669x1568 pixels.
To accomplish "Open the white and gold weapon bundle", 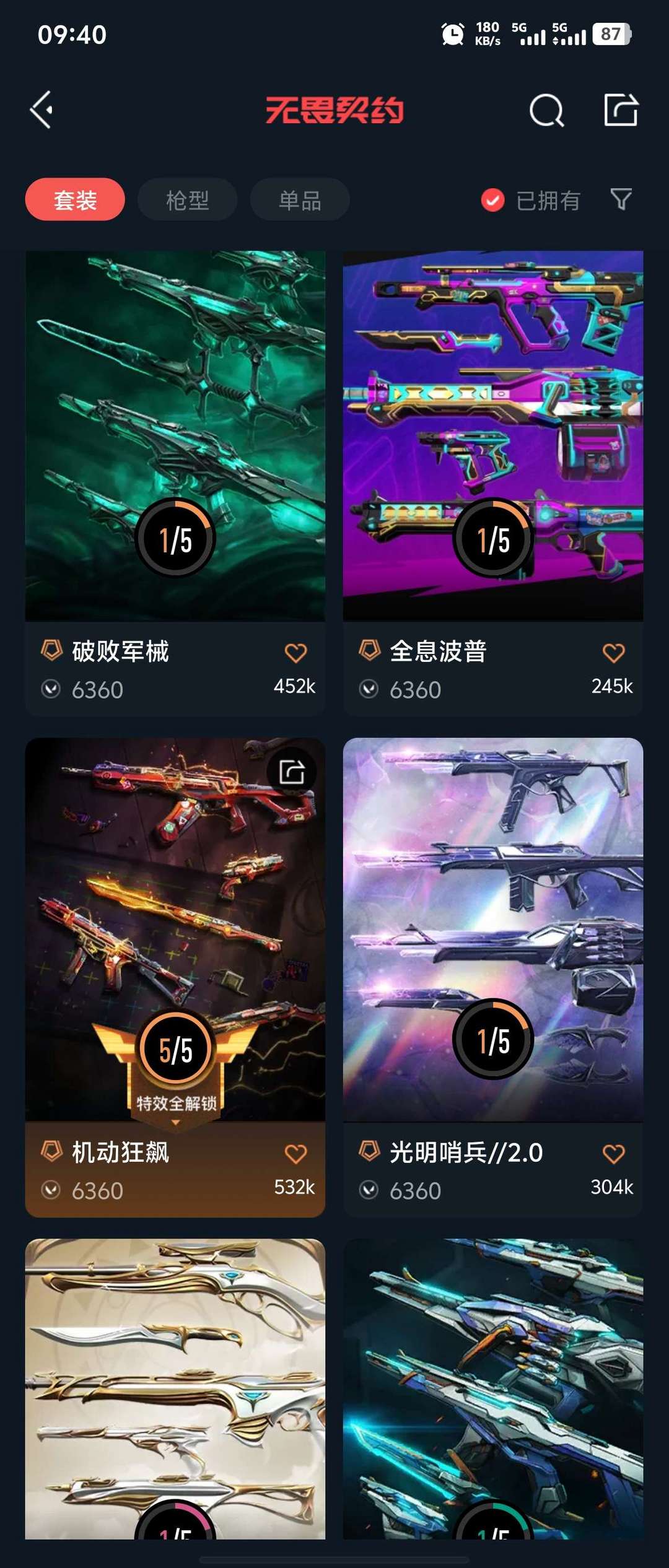I will (x=175, y=1387).
